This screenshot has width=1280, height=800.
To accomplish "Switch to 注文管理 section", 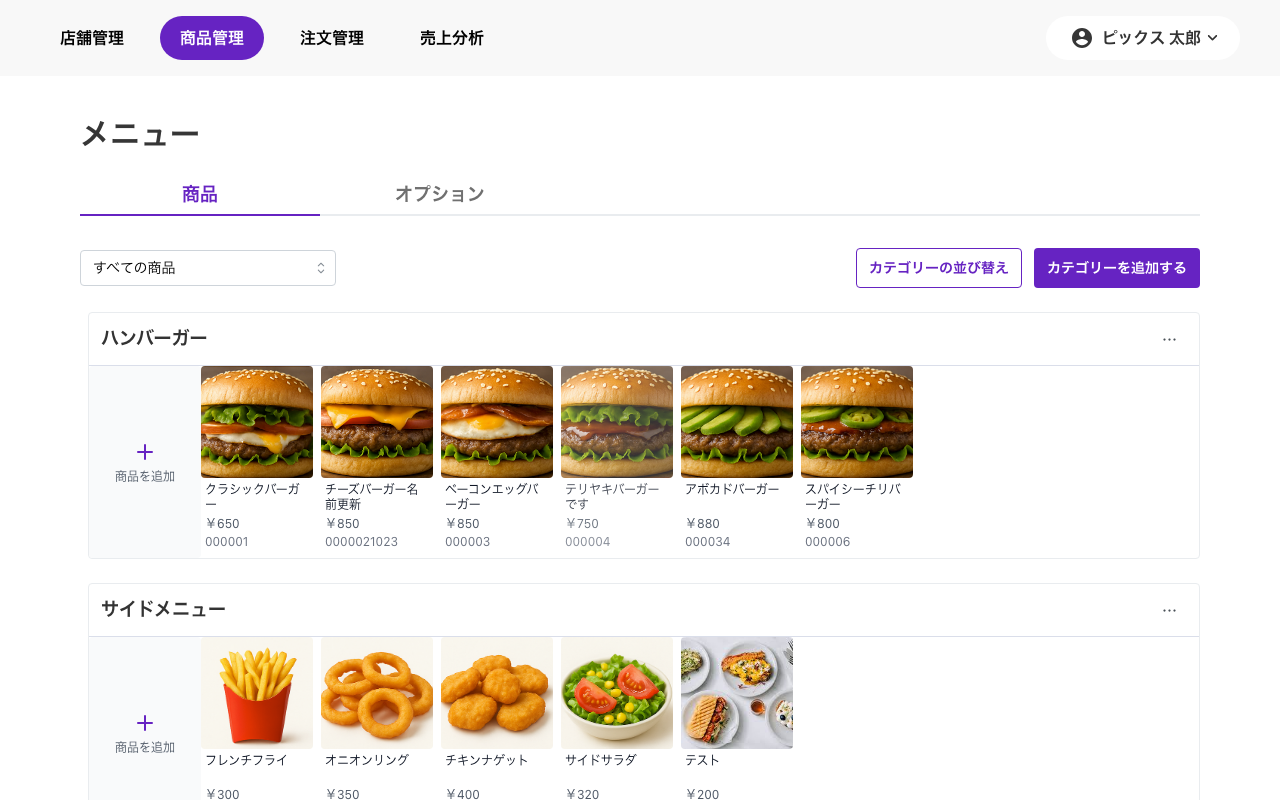I will click(332, 38).
